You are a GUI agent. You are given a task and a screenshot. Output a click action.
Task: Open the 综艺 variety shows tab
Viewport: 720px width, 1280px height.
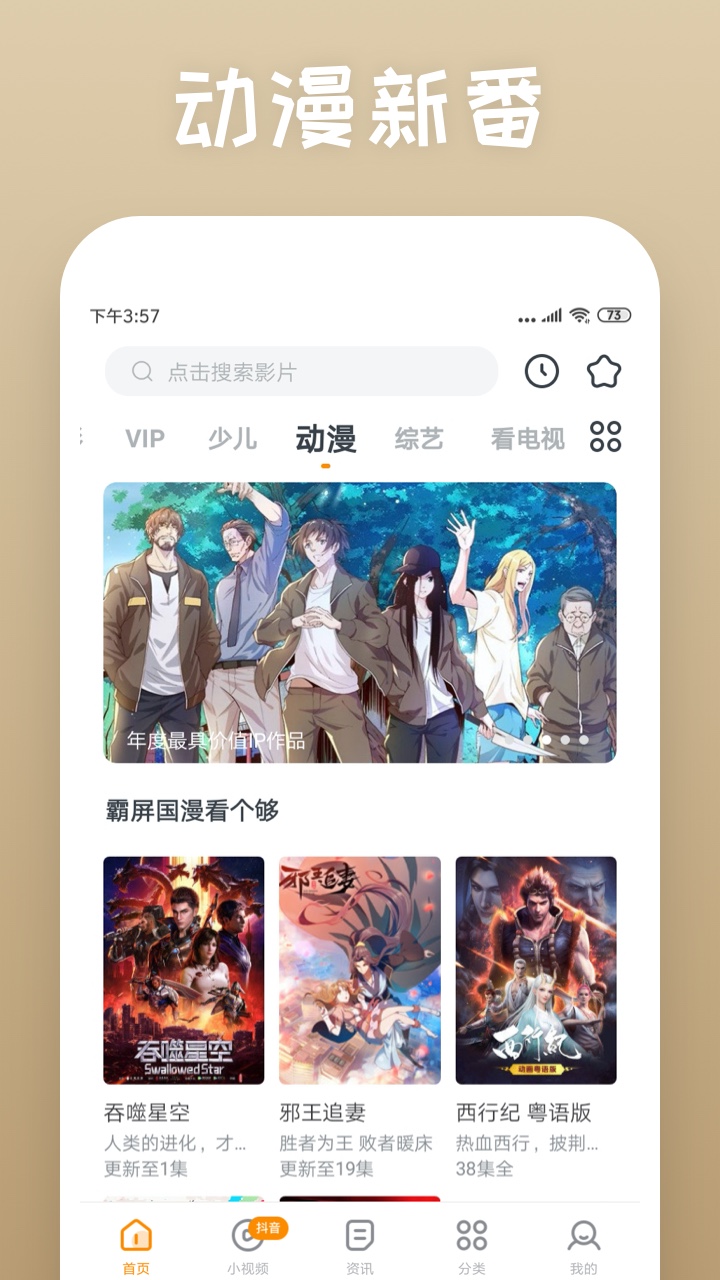419,438
